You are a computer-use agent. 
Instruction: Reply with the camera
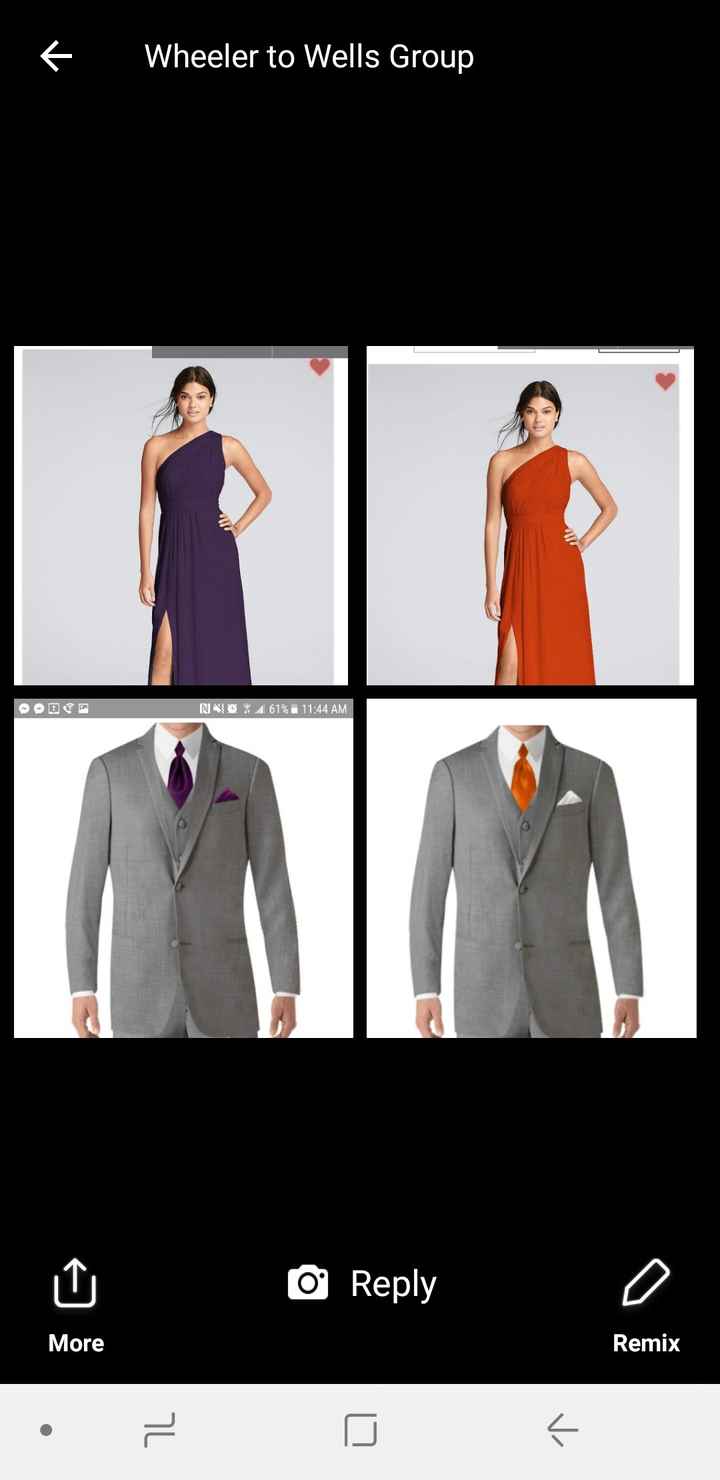(362, 1283)
